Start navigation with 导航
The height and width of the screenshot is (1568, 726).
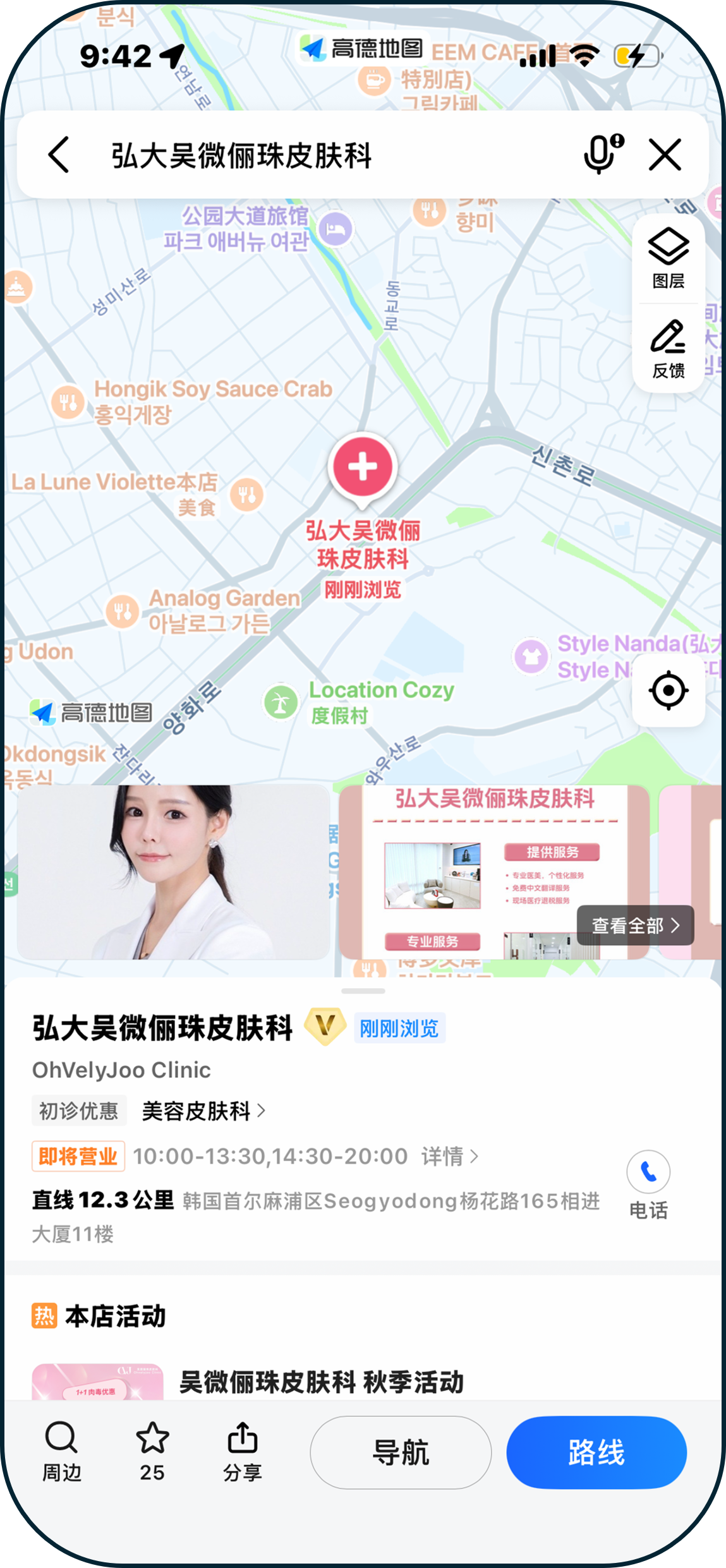coord(401,1452)
